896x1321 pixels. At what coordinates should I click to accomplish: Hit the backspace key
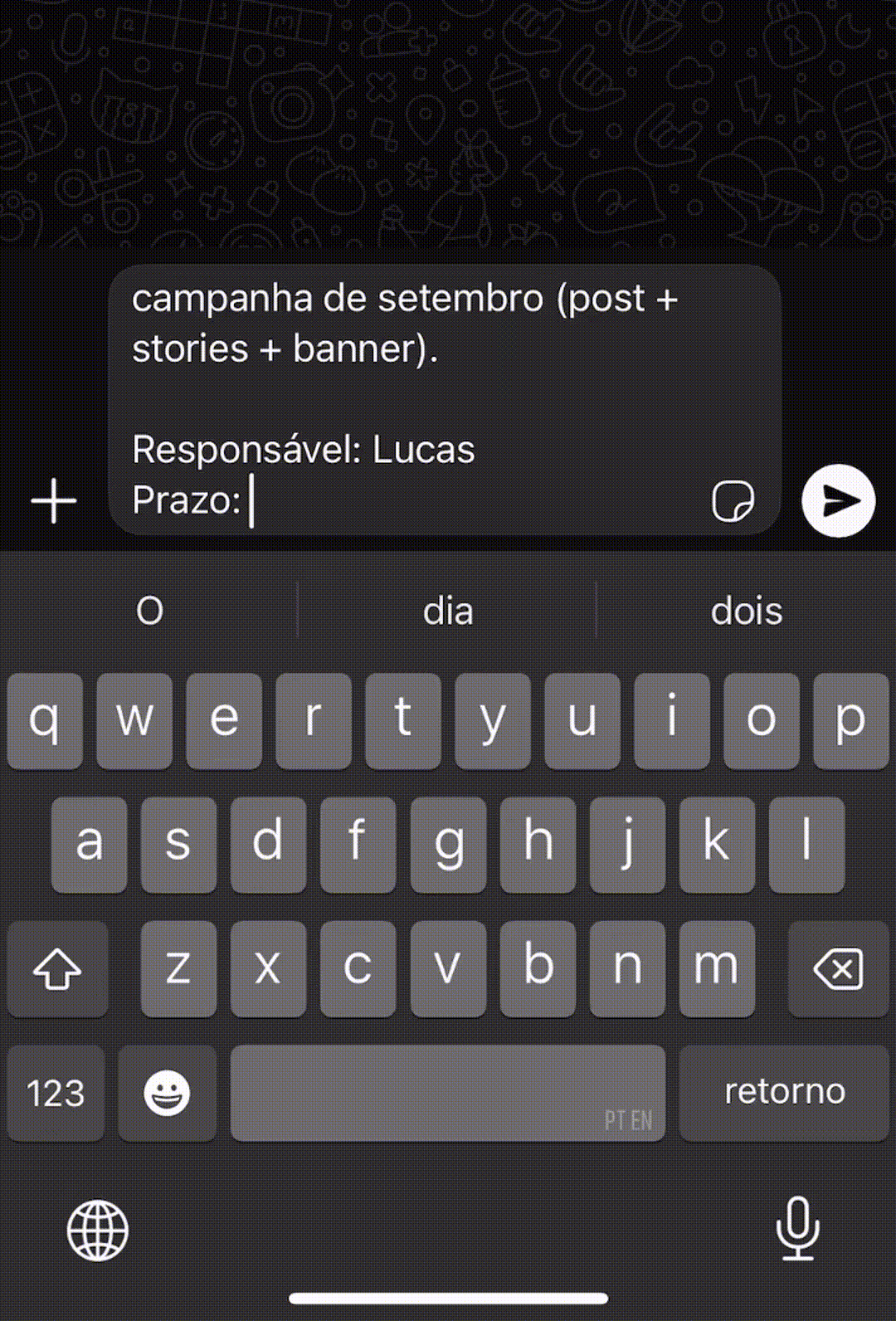pyautogui.click(x=838, y=968)
